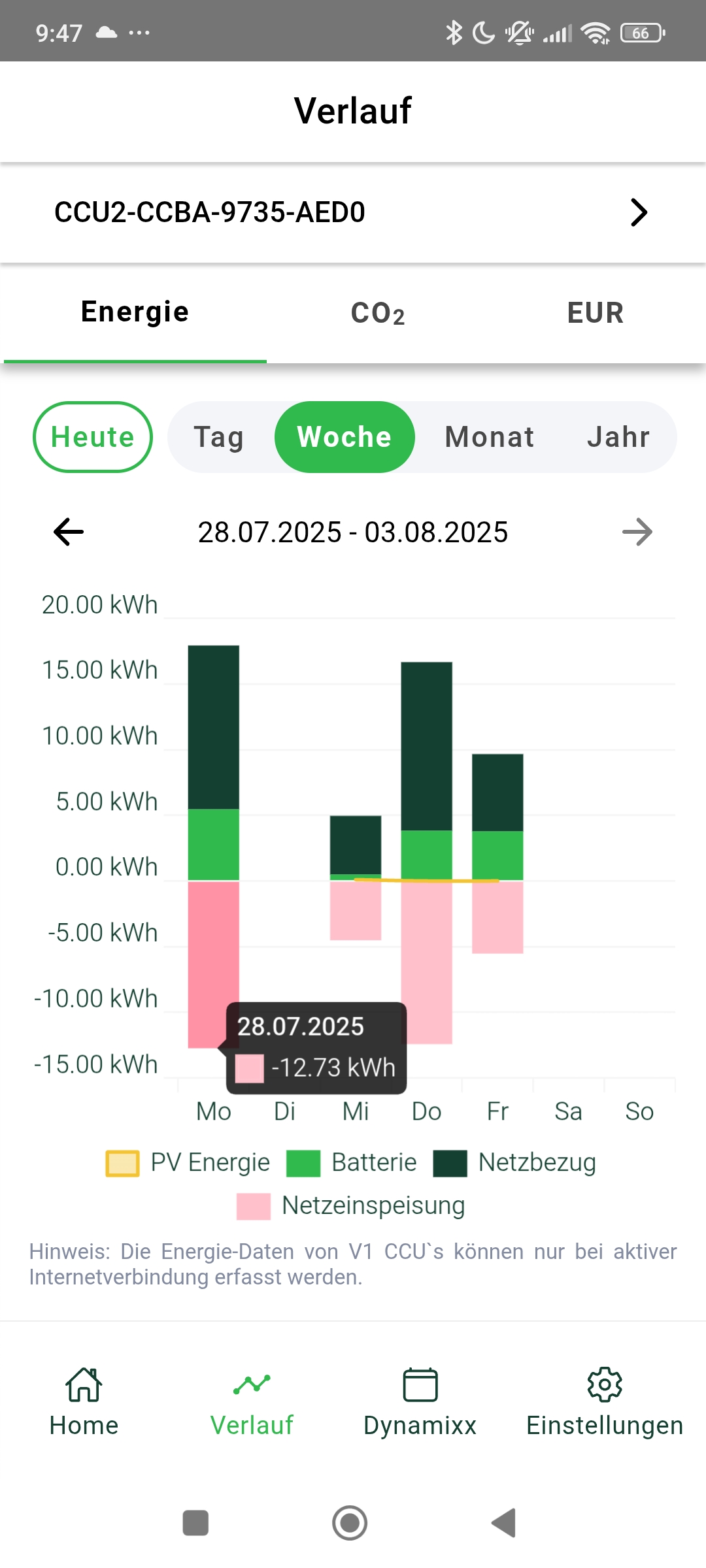Viewport: 706px width, 1568px height.
Task: Go to the next week arrow
Action: click(x=637, y=532)
